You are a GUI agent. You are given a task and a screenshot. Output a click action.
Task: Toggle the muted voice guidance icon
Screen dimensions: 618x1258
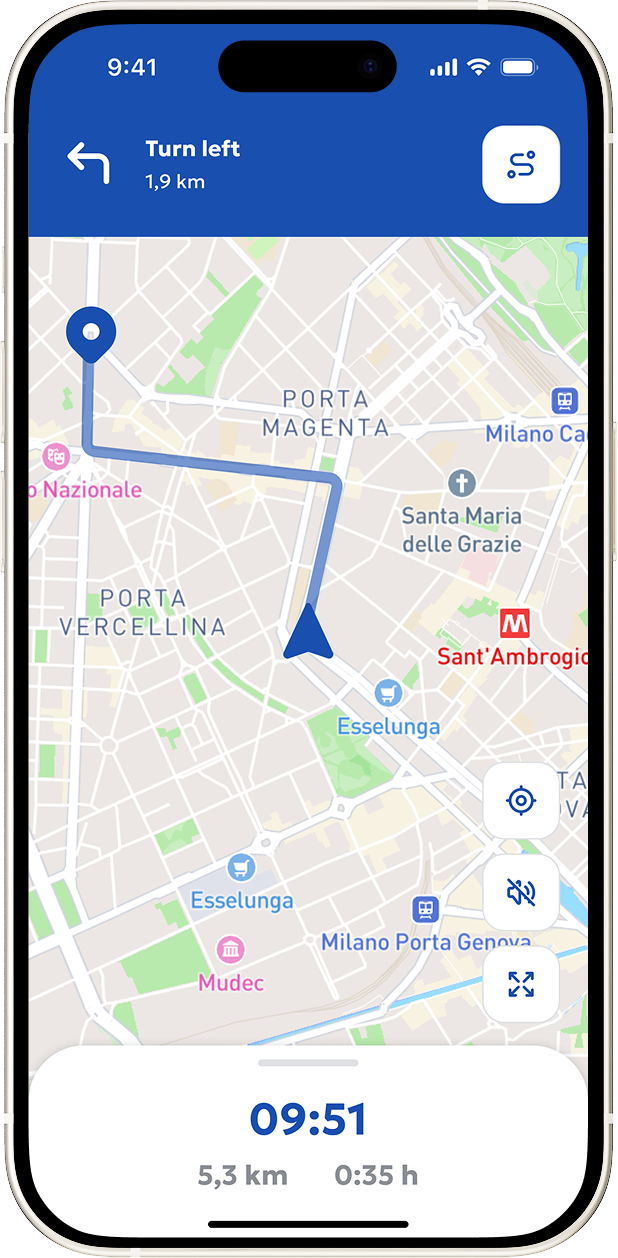(521, 892)
